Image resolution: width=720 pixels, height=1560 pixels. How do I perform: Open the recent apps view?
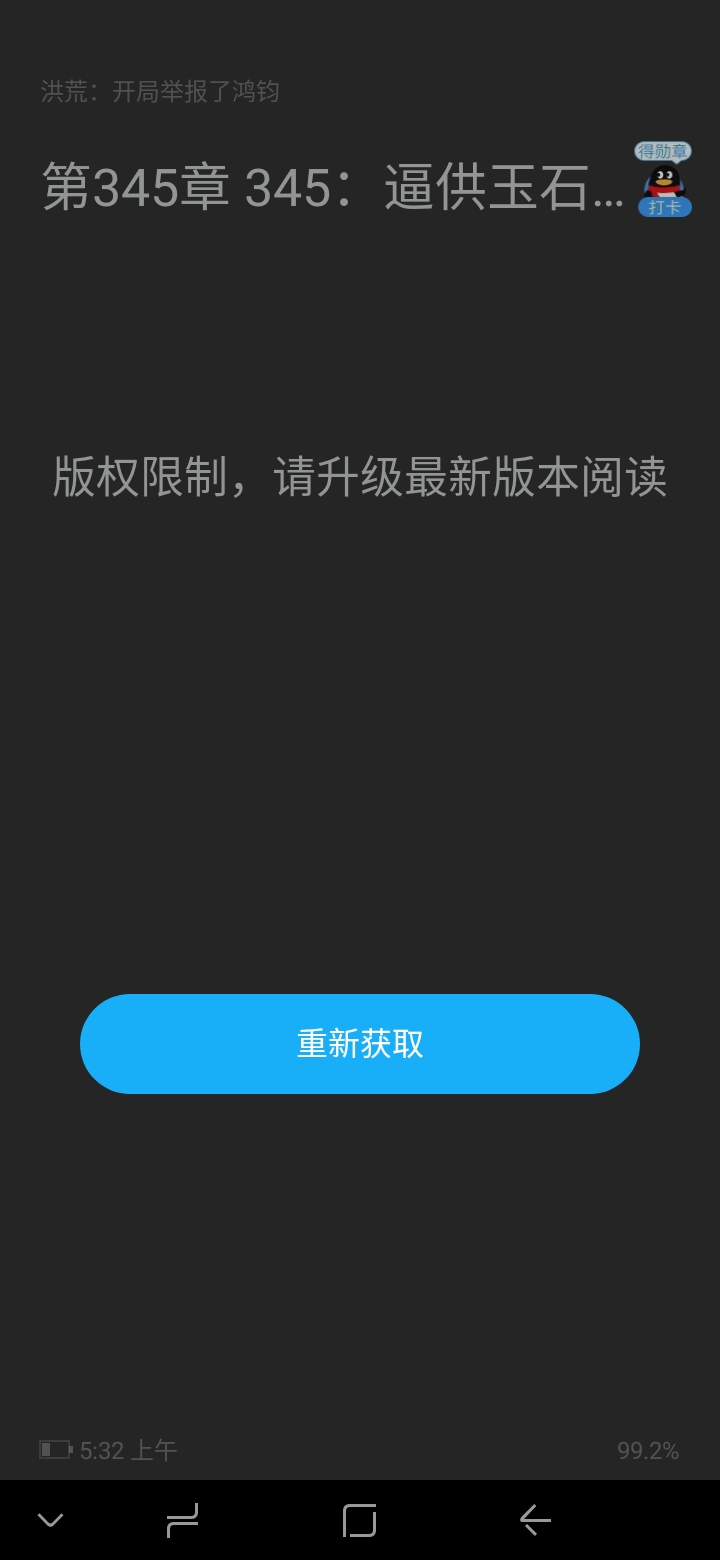182,1521
